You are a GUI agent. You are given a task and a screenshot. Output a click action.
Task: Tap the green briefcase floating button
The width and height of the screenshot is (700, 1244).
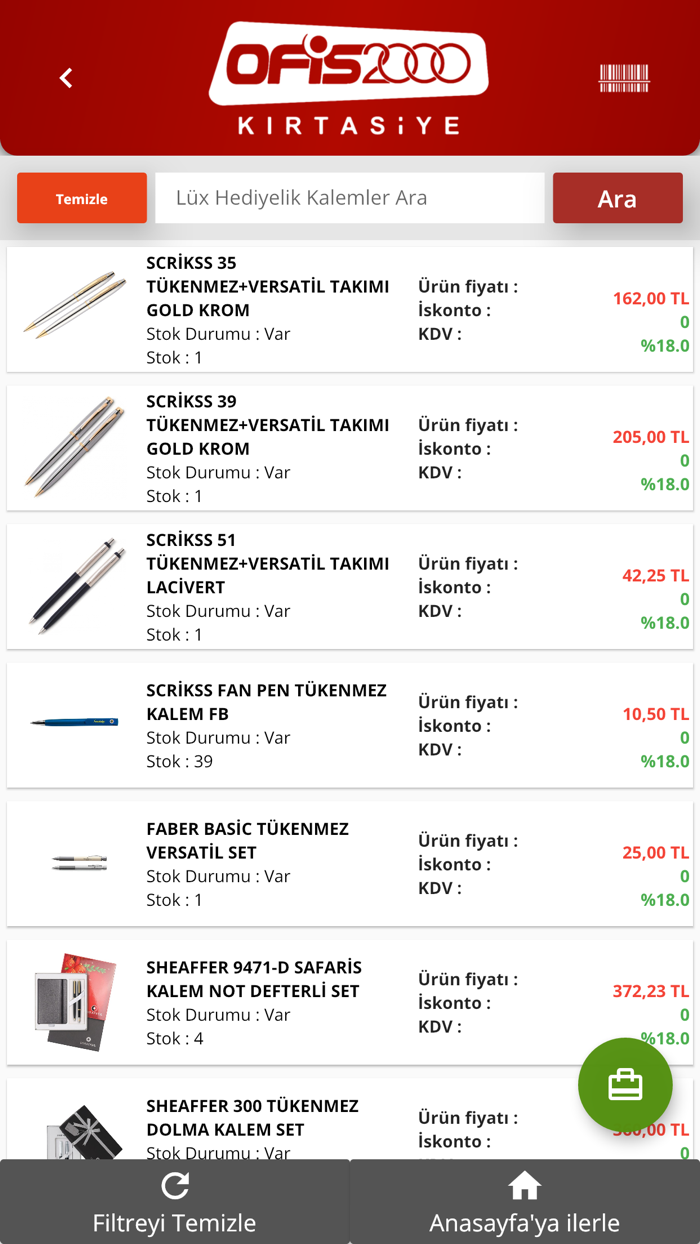[x=625, y=1085]
